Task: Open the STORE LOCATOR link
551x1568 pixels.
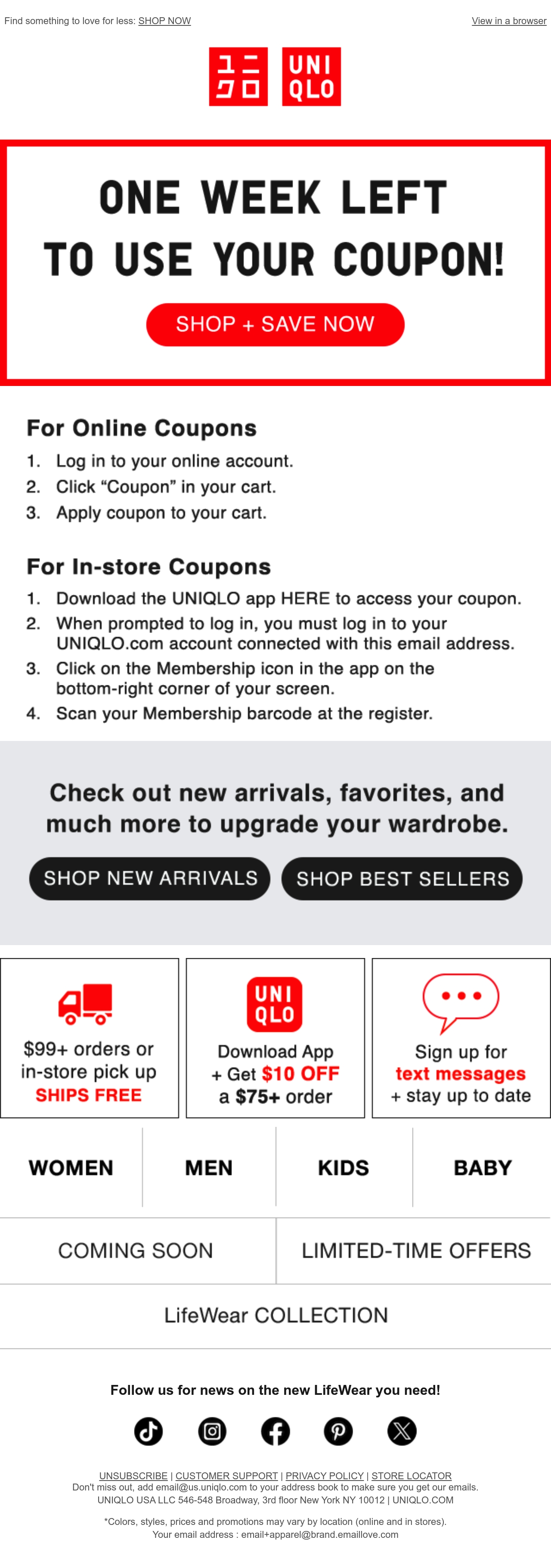Action: click(411, 1475)
